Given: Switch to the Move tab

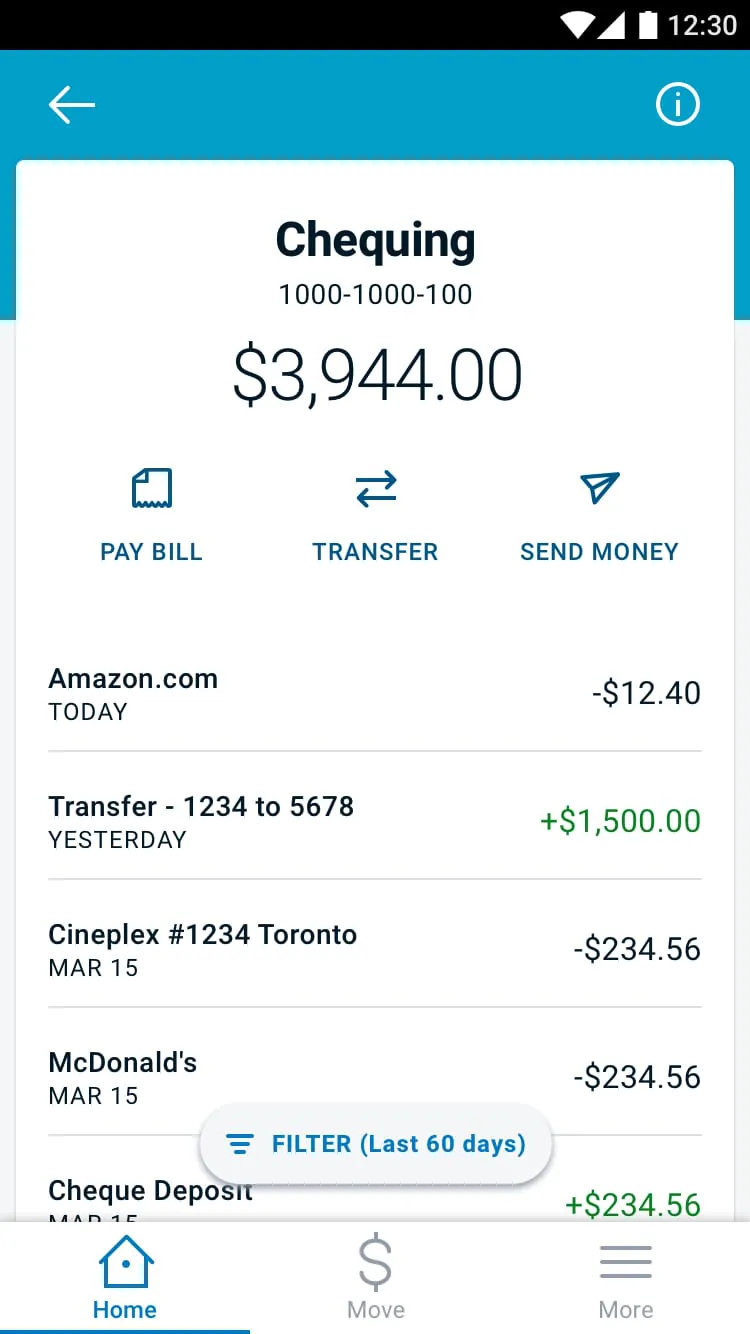Looking at the screenshot, I should click(x=375, y=1280).
